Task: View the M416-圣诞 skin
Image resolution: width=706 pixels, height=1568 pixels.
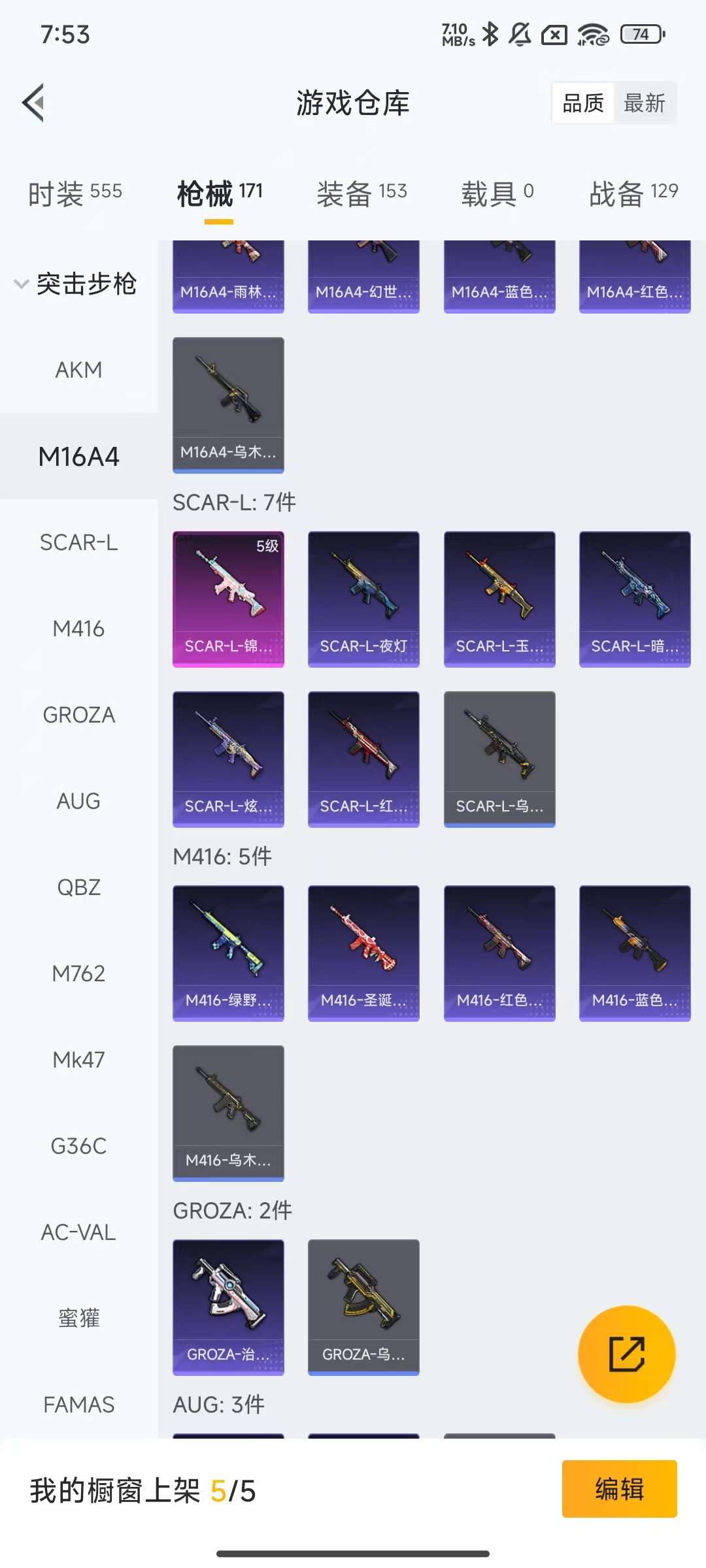Action: click(x=363, y=953)
